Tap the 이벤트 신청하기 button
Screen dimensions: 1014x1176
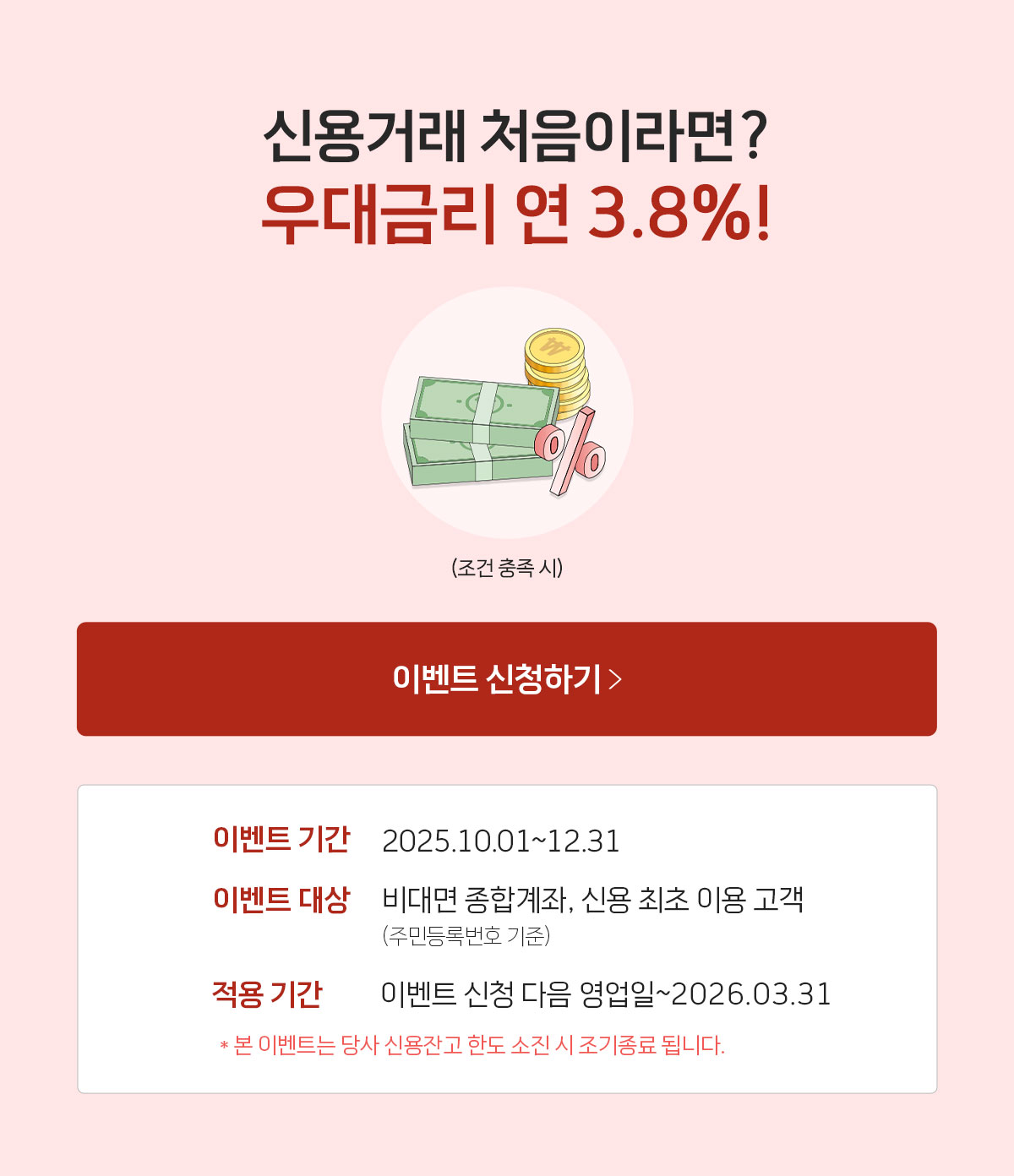[x=507, y=679]
